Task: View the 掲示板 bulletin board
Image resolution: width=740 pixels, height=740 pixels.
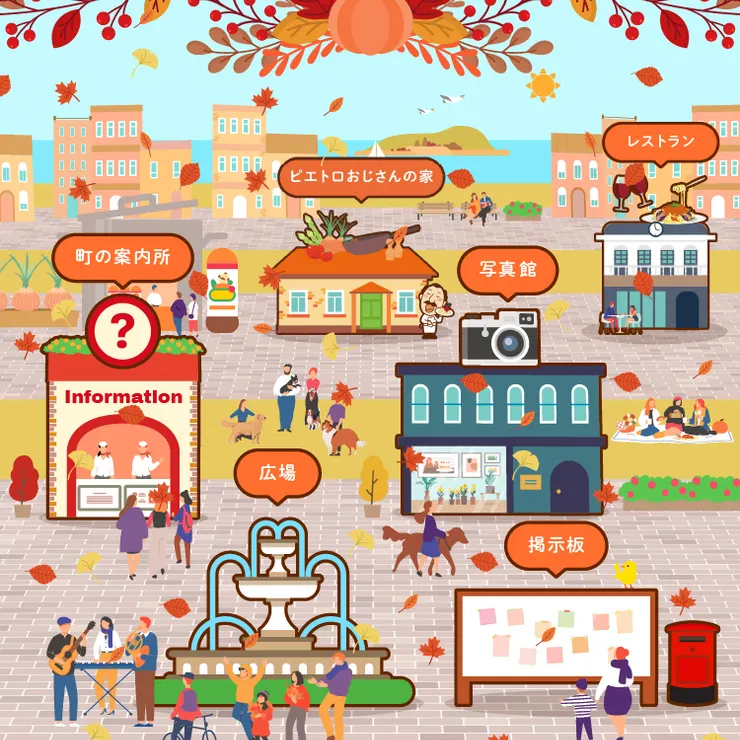Action: coord(555,546)
